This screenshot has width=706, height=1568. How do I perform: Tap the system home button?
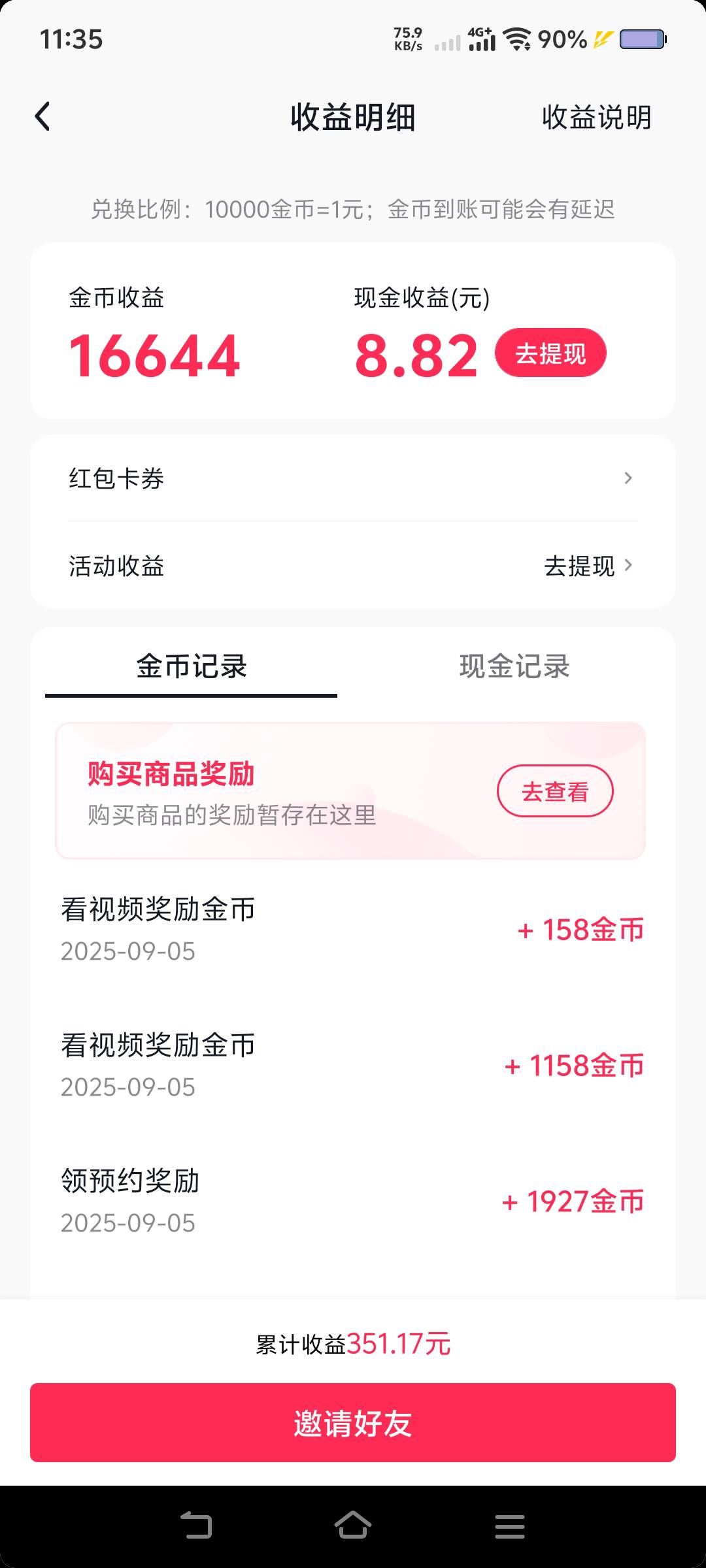353,1526
